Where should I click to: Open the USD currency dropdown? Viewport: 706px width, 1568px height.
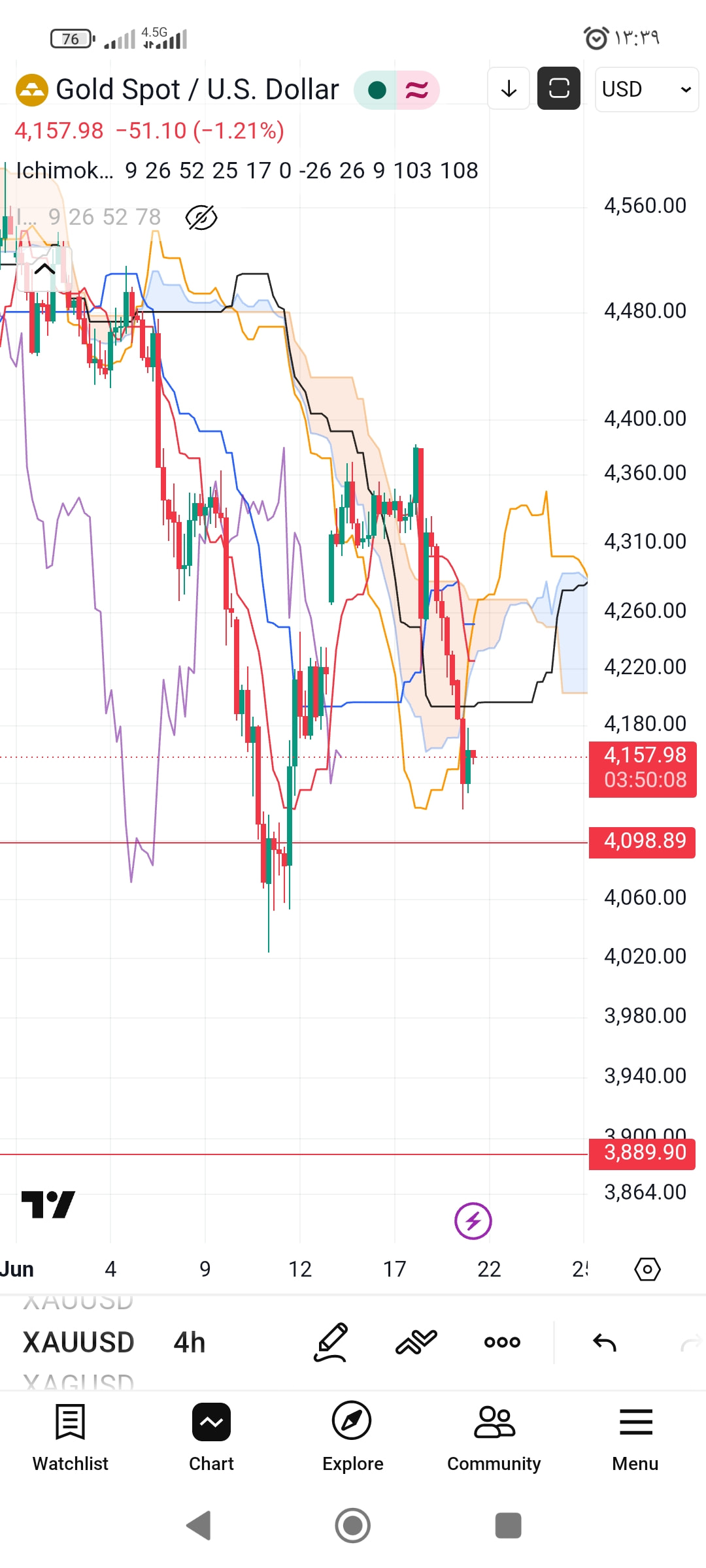click(x=647, y=89)
